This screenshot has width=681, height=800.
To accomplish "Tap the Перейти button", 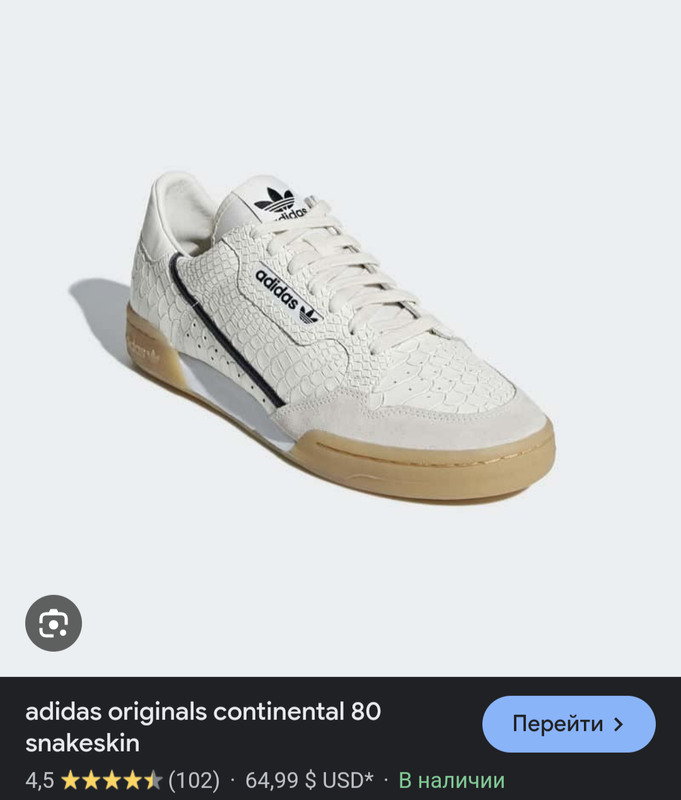I will tap(568, 724).
